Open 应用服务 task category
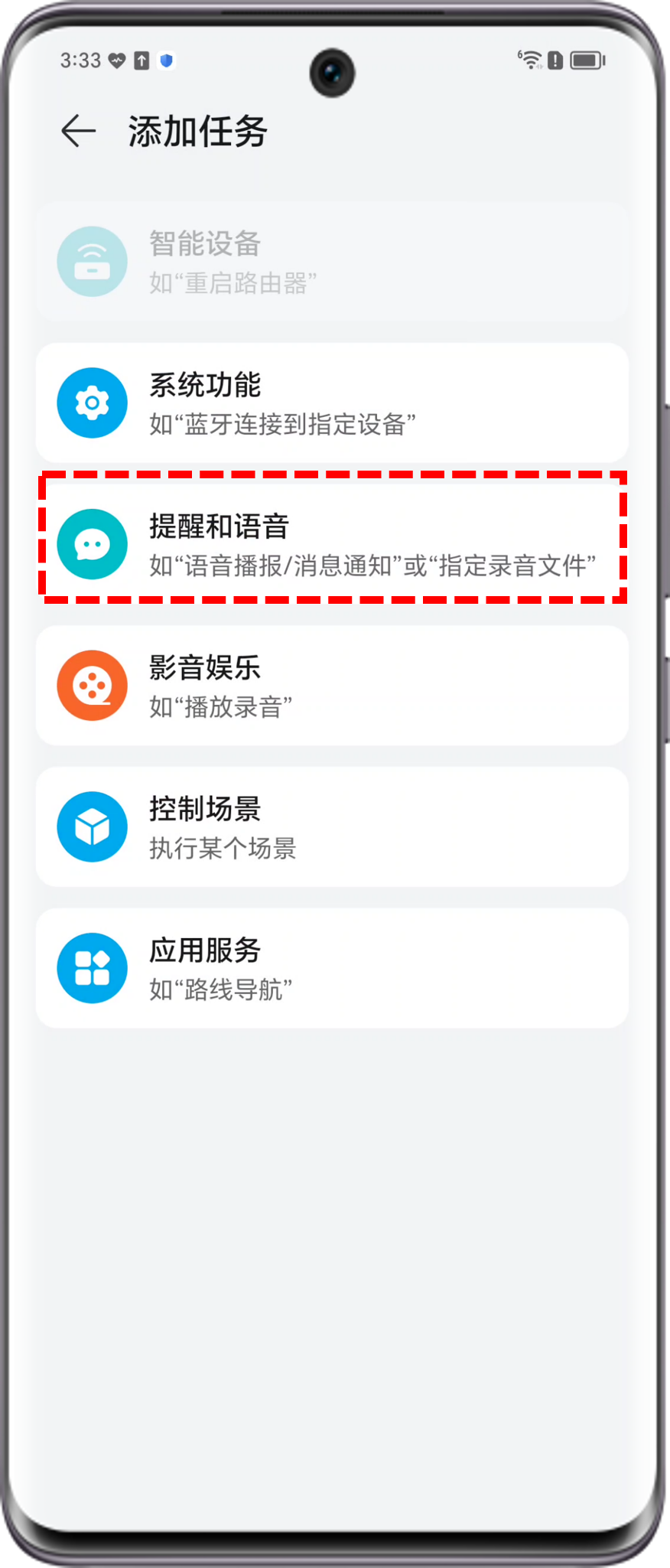The height and width of the screenshot is (1568, 670). (x=332, y=968)
